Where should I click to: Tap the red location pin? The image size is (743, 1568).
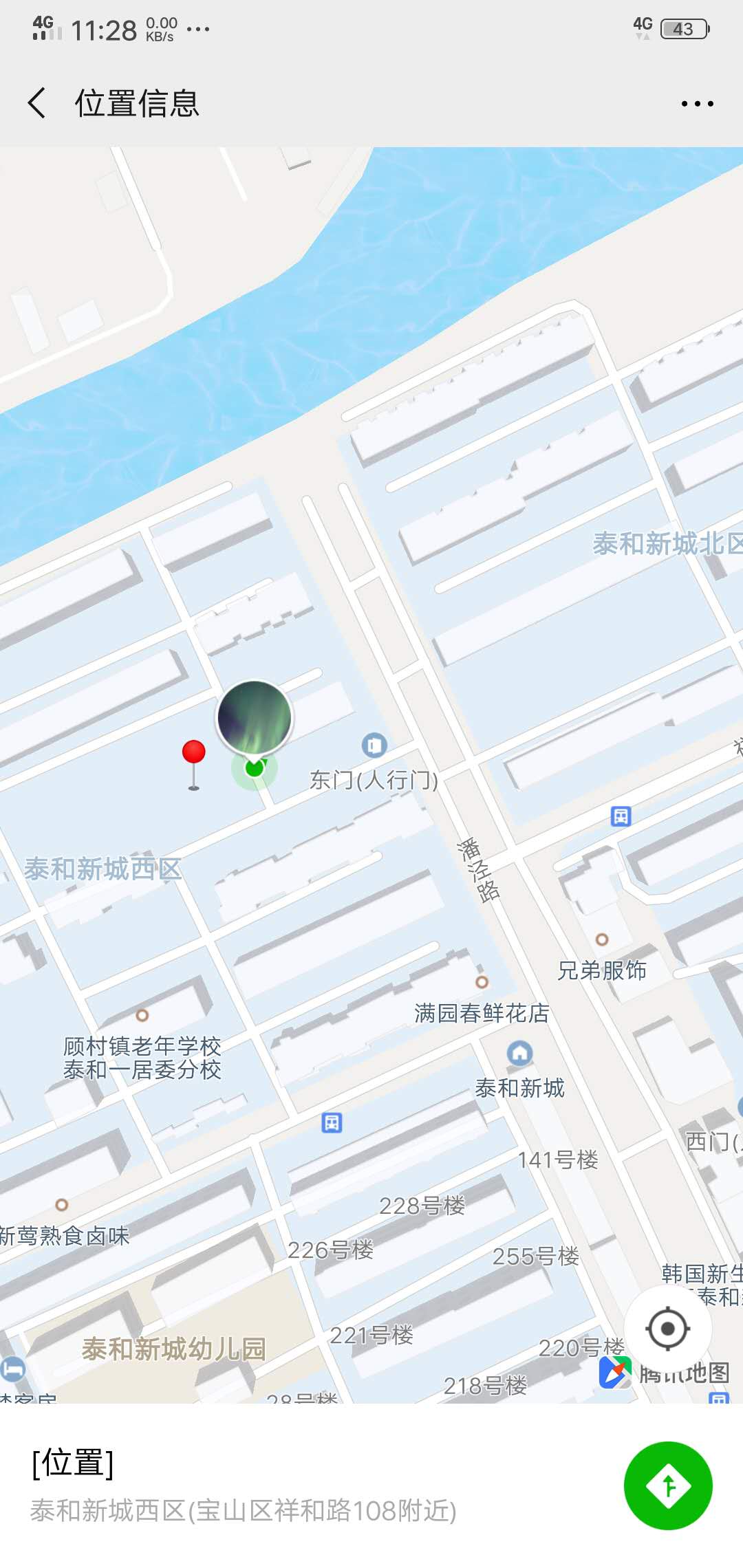coord(194,754)
